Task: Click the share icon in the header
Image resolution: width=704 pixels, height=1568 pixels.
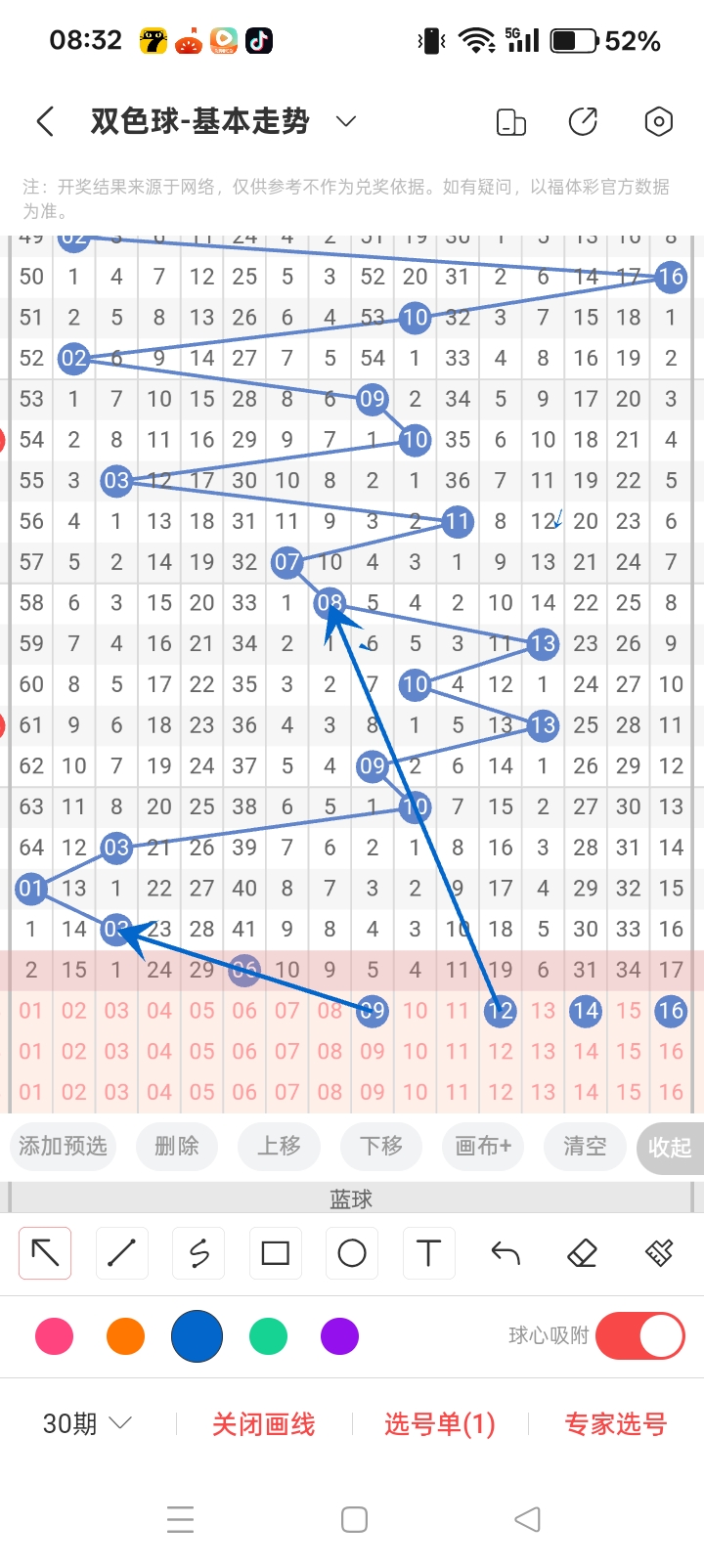Action: [x=583, y=121]
